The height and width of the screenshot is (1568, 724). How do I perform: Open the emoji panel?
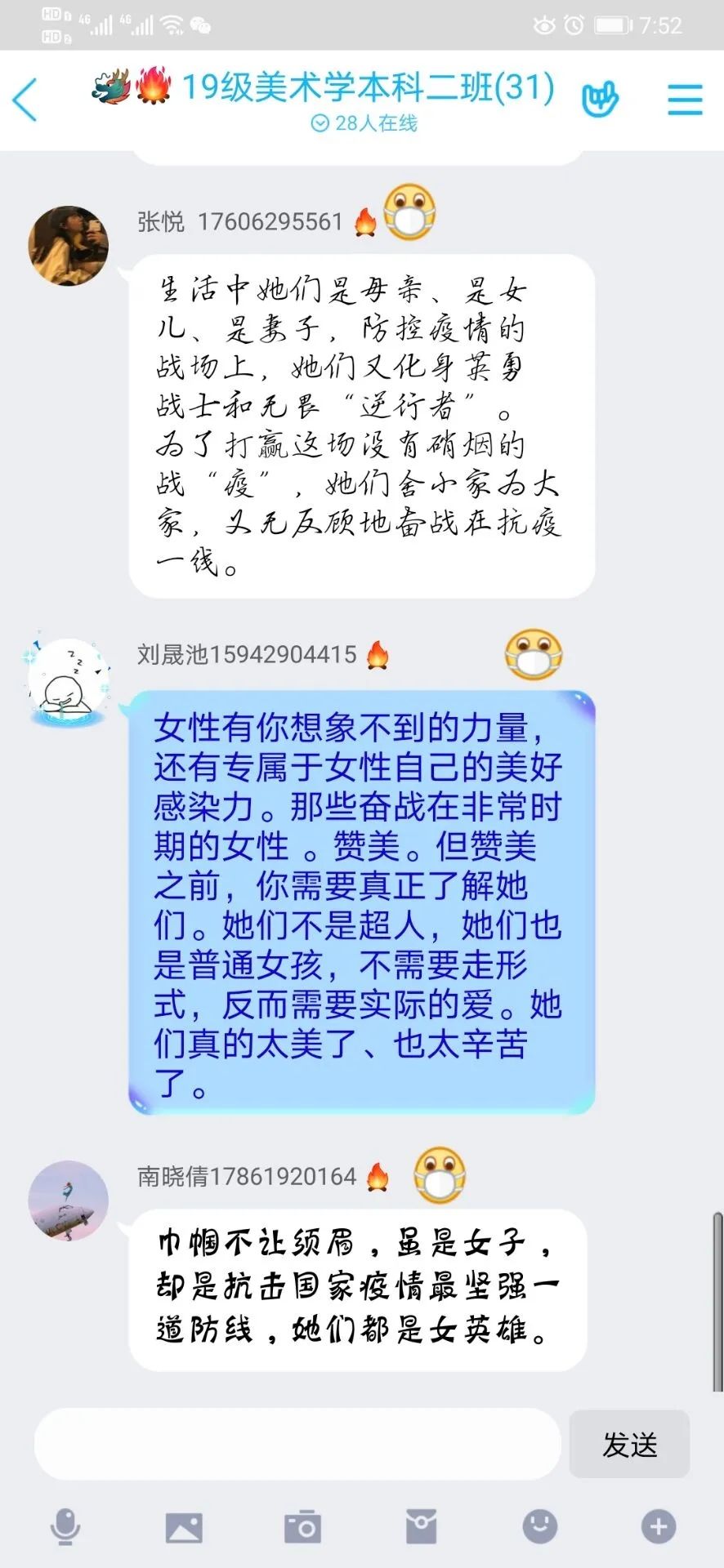pyautogui.click(x=539, y=1526)
